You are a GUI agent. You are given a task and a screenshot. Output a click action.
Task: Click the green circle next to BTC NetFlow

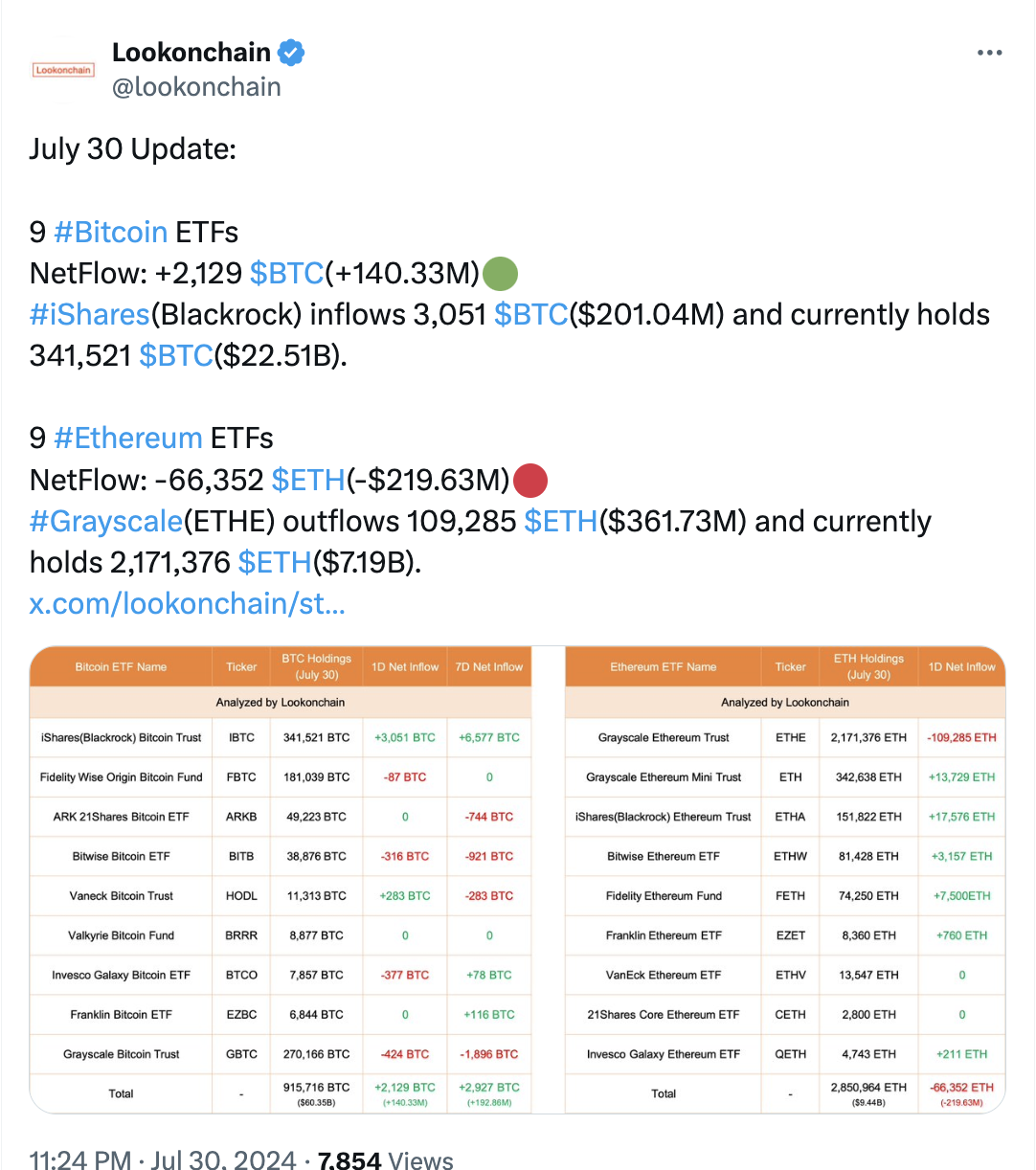point(500,273)
